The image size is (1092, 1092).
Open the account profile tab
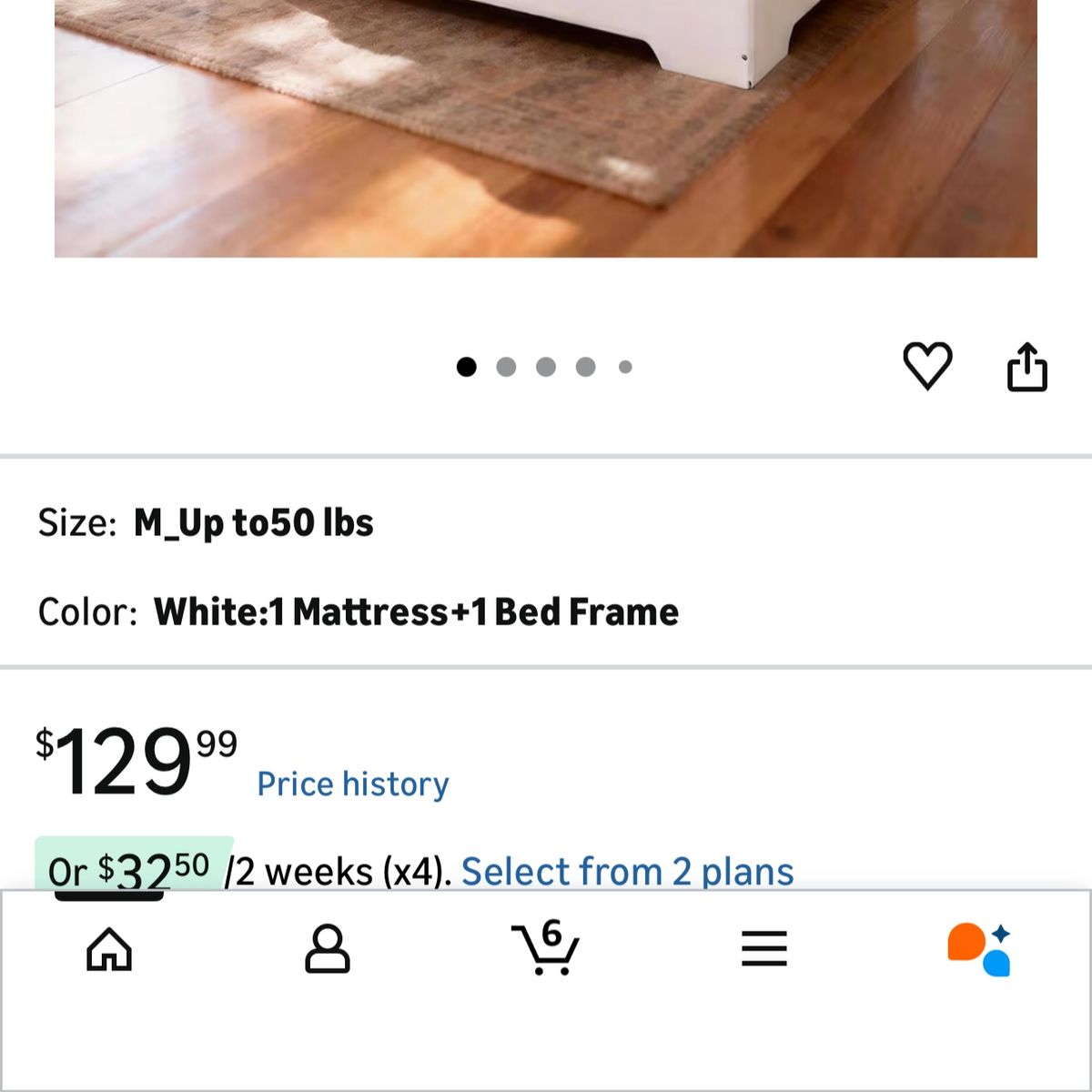point(327,949)
